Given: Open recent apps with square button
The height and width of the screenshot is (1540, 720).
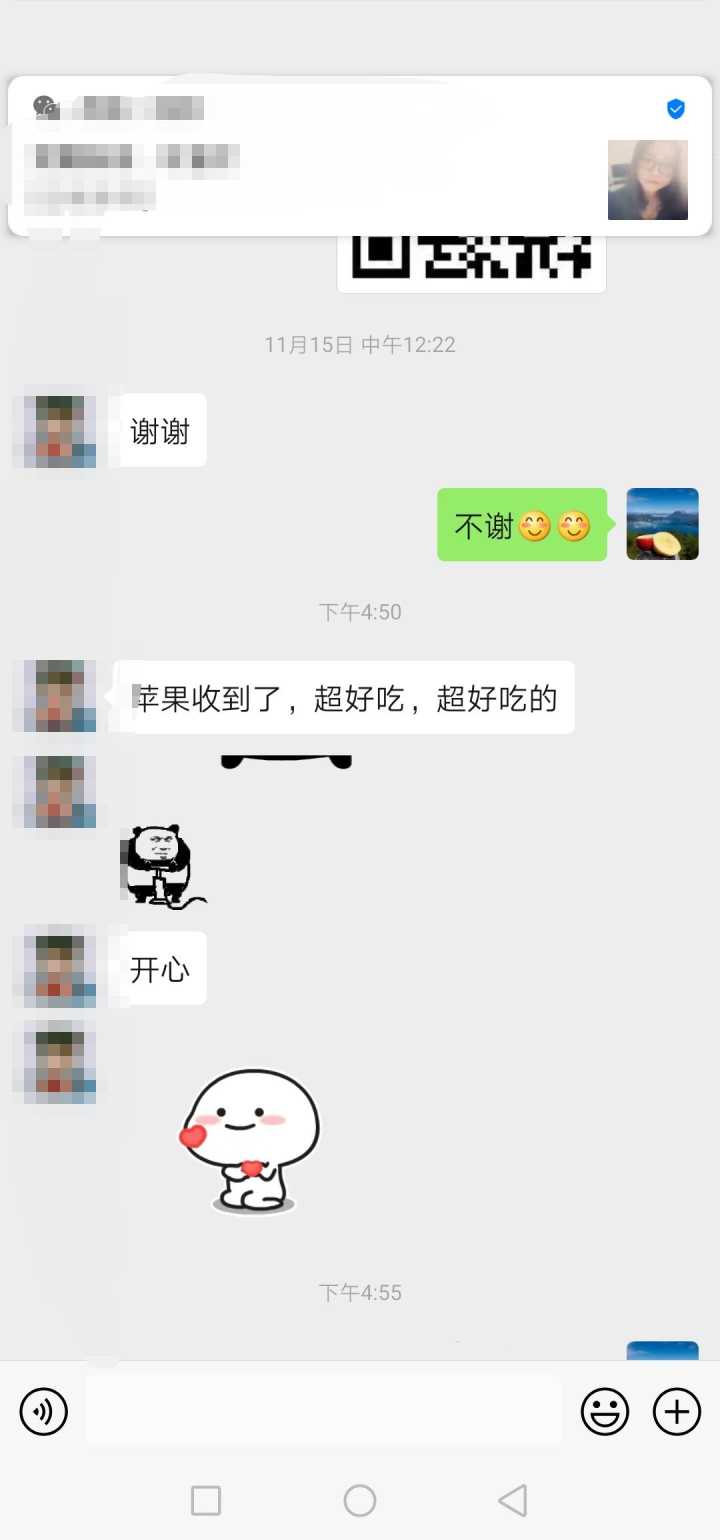Looking at the screenshot, I should pos(206,1500).
